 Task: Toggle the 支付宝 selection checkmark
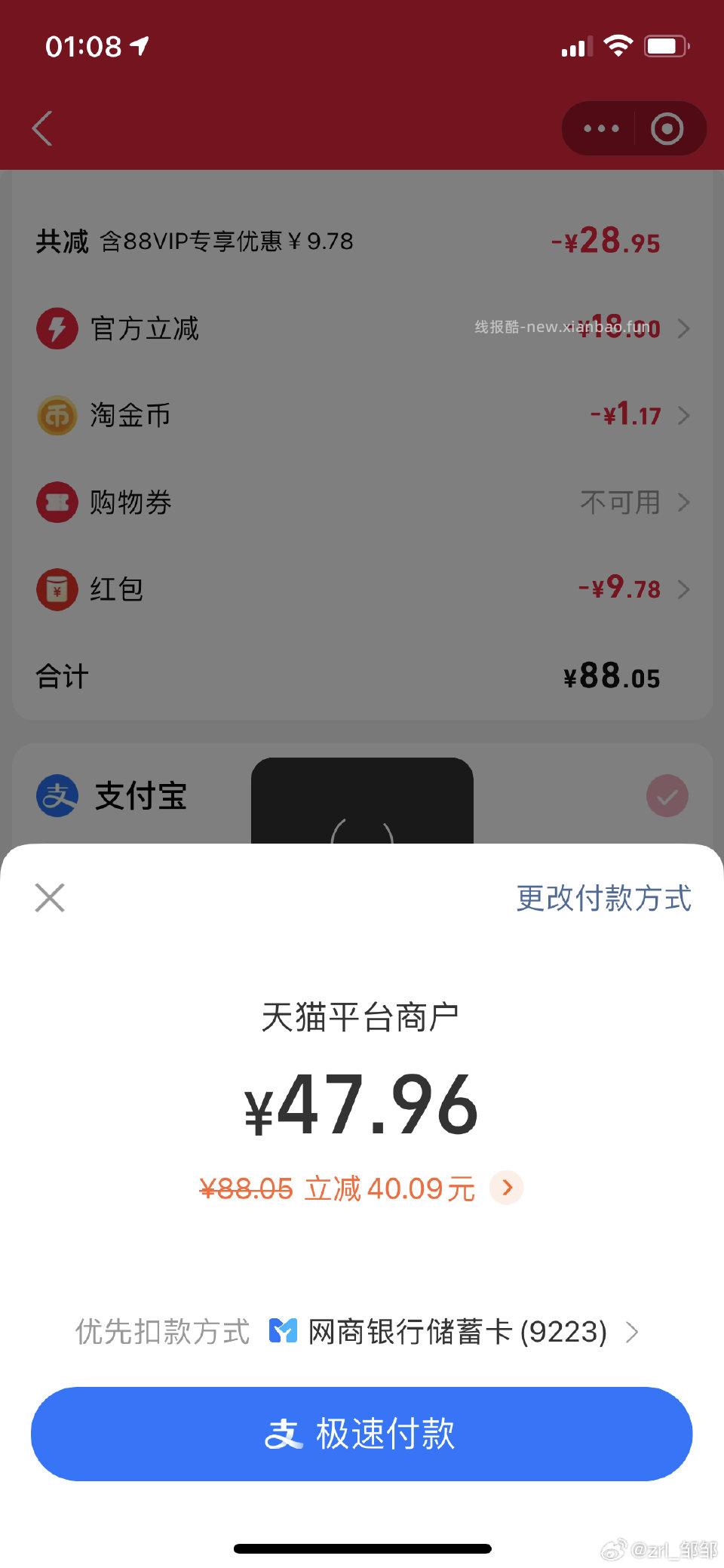click(667, 795)
